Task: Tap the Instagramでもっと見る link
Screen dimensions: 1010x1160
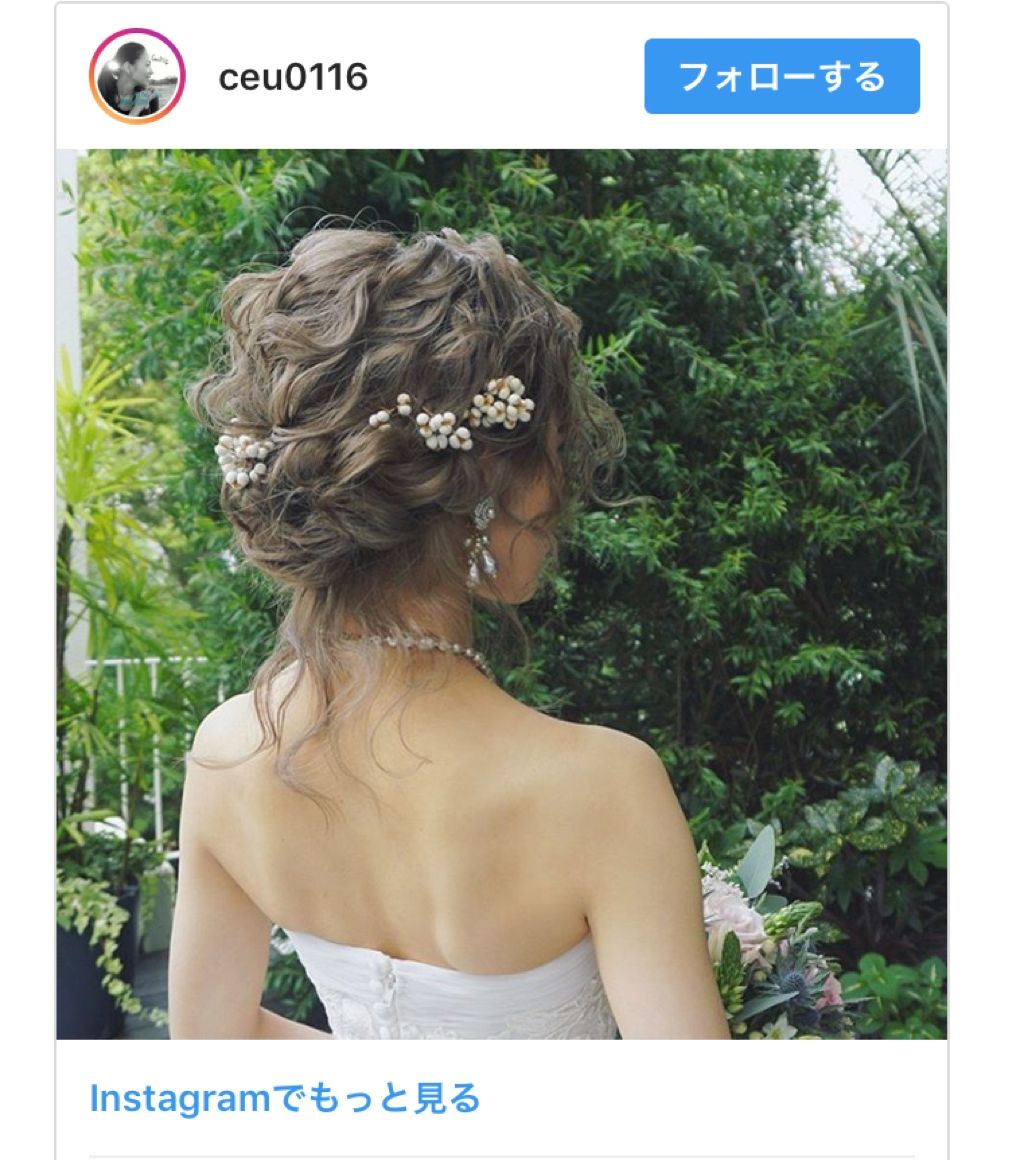Action: [x=285, y=1098]
